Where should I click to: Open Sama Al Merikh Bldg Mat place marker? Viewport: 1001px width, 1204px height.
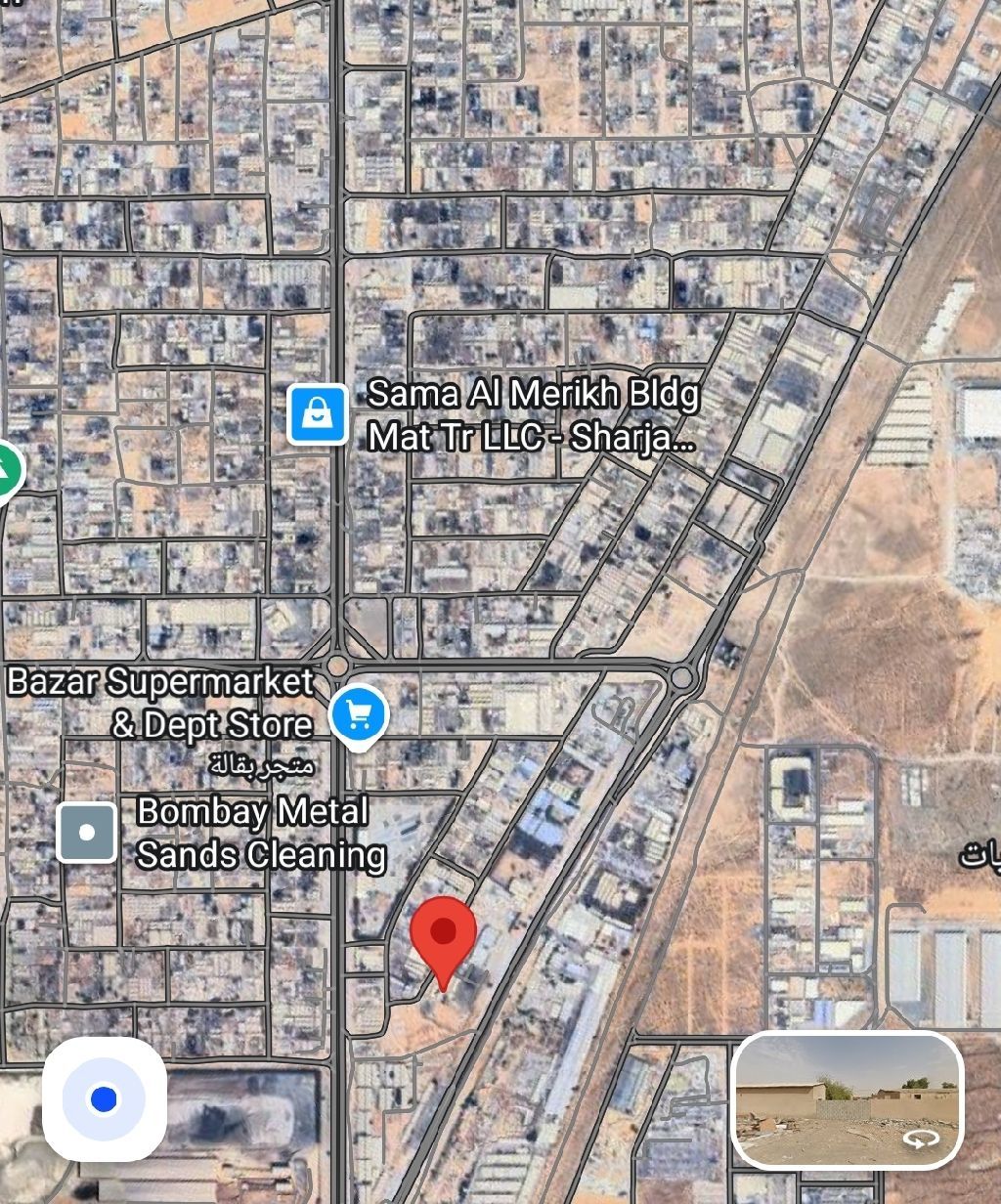pyautogui.click(x=318, y=414)
